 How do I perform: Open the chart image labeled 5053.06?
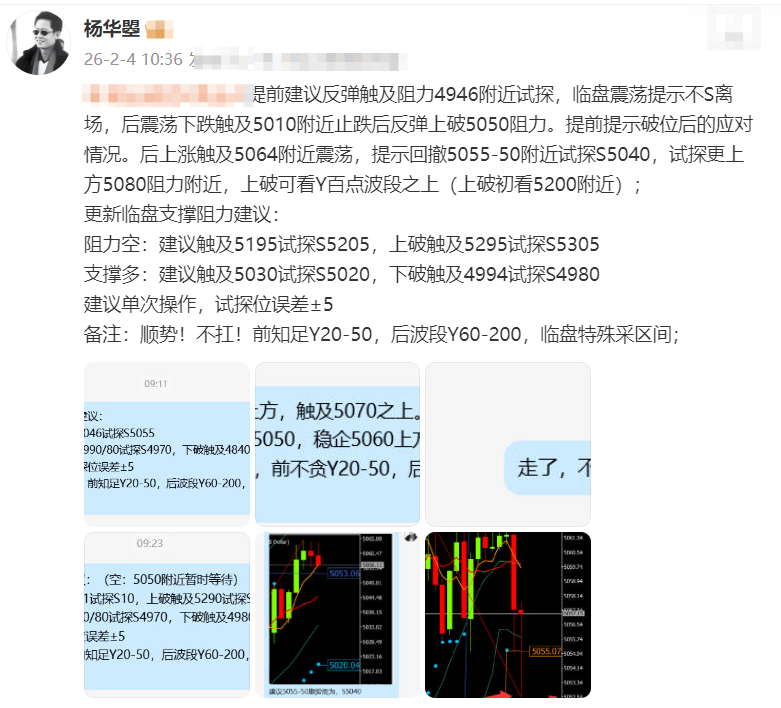click(337, 614)
